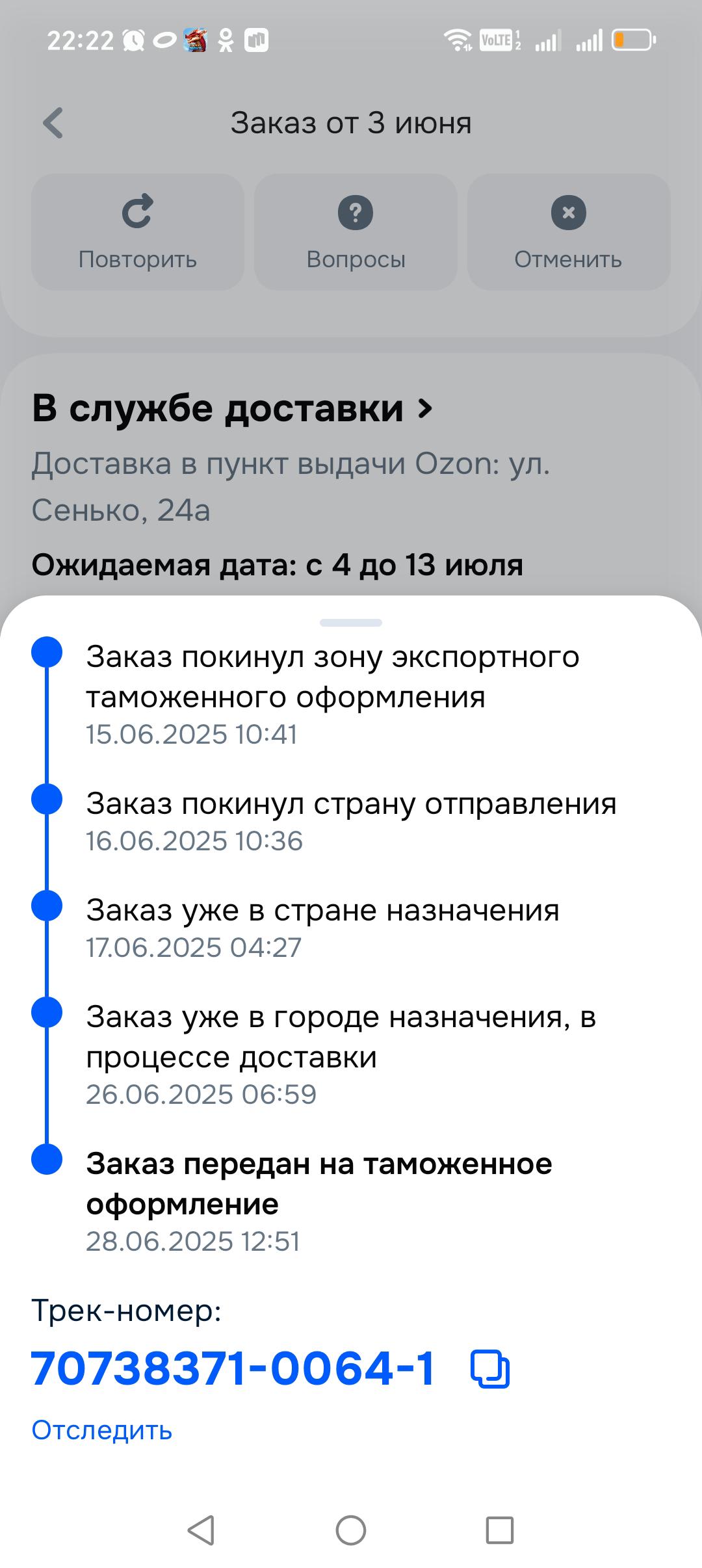Tap the bottom sheet drag handle
Viewport: 702px width, 1568px height.
pos(351,623)
